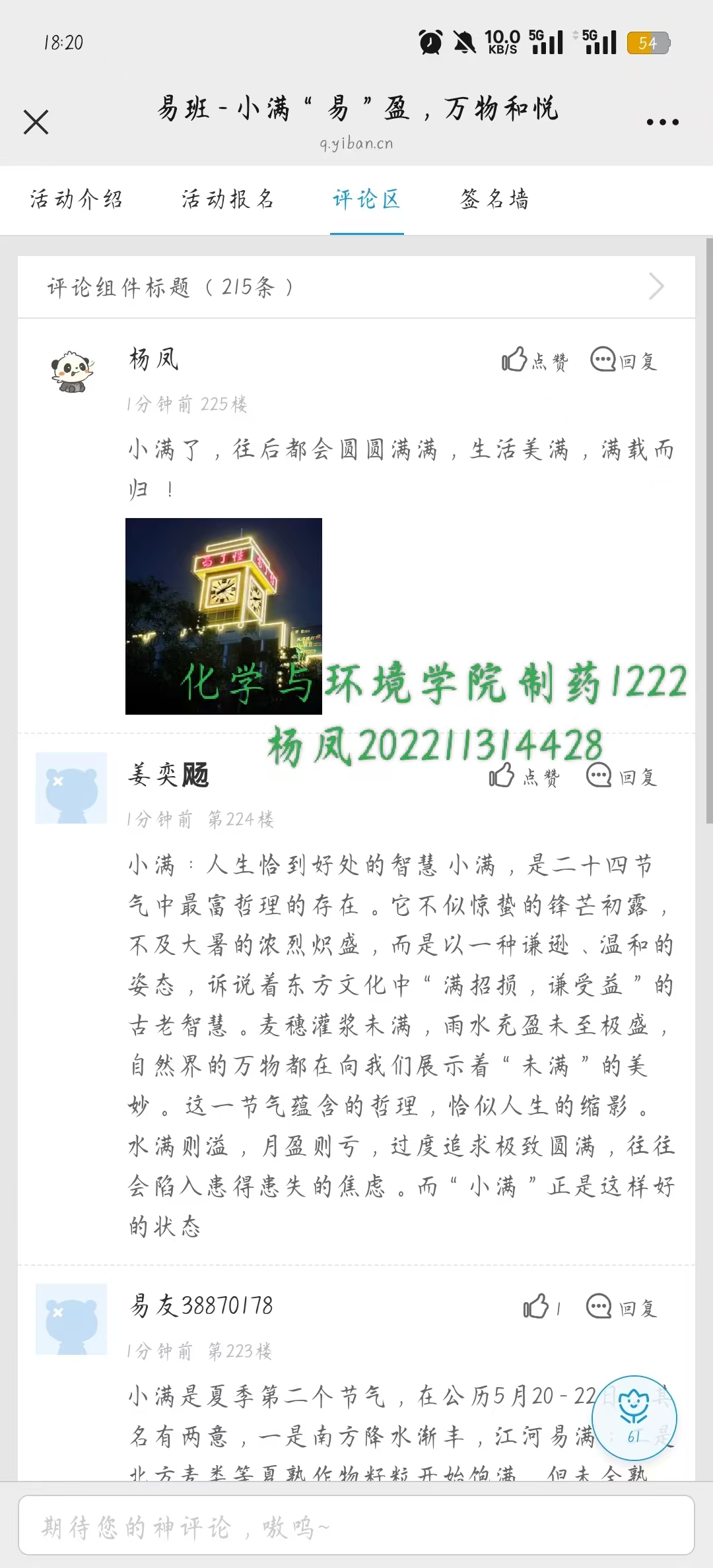Viewport: 713px width, 1568px height.
Task: Expand the 评论组件标题 (215条) row
Action: tap(356, 287)
